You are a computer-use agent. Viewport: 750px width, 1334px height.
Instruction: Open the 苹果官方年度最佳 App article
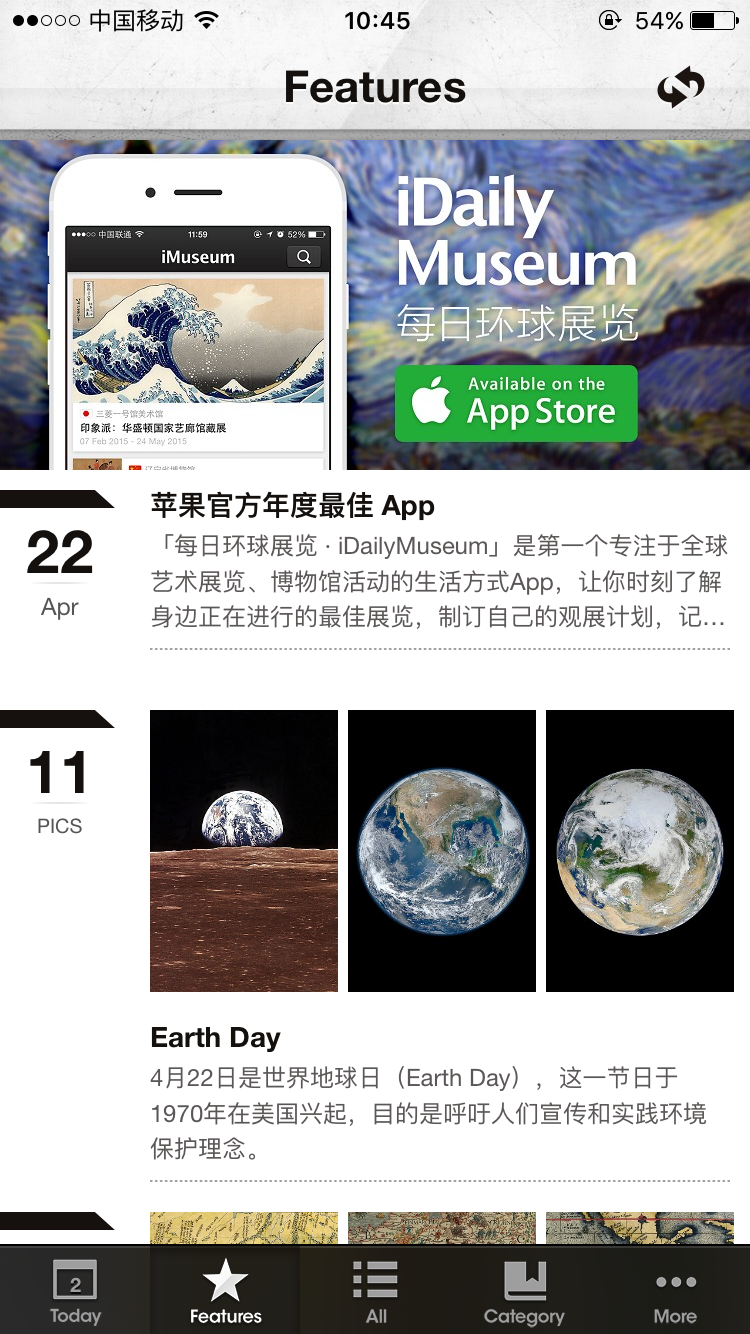point(292,506)
